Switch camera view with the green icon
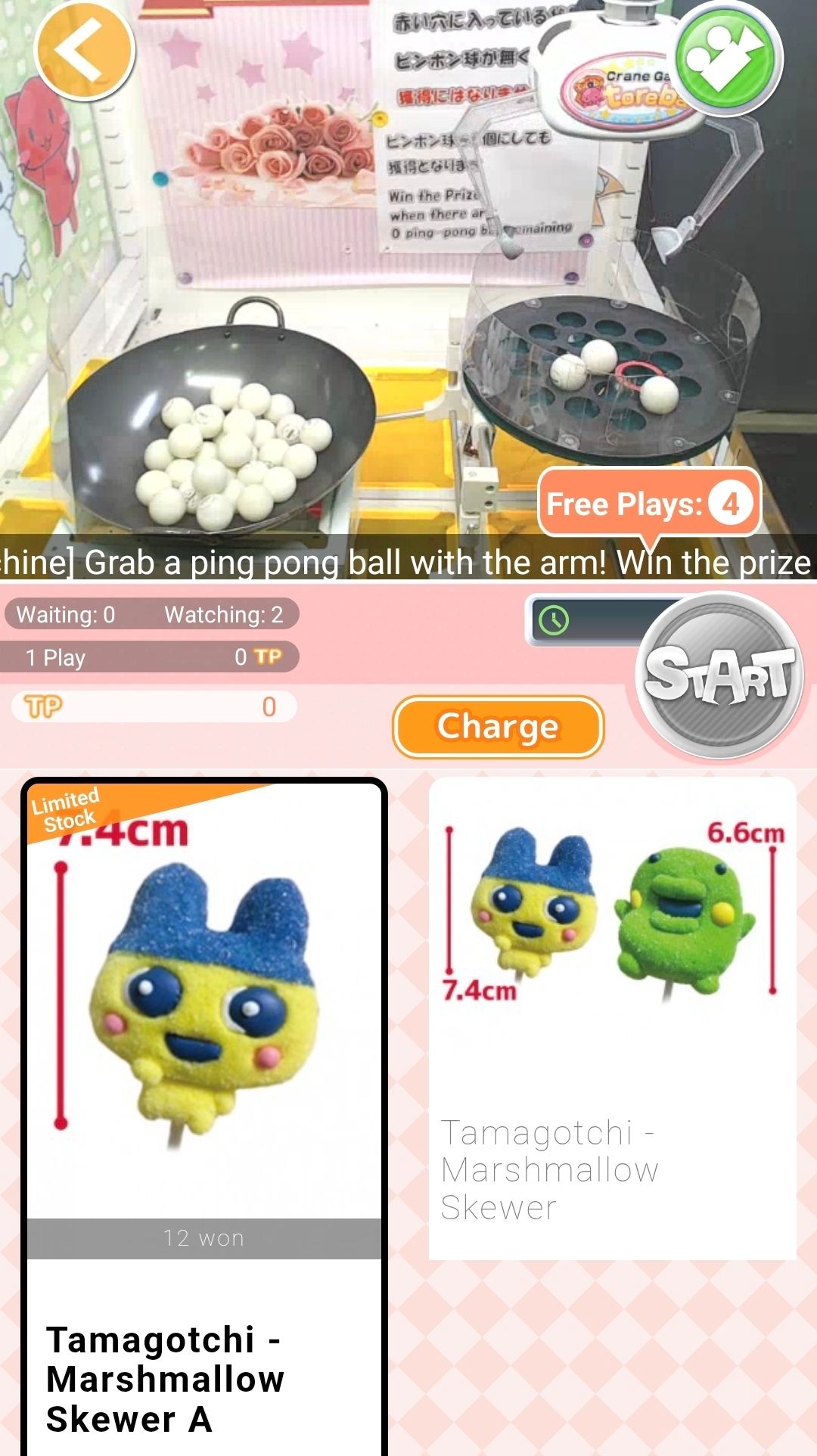This screenshot has height=1456, width=817. pyautogui.click(x=728, y=58)
